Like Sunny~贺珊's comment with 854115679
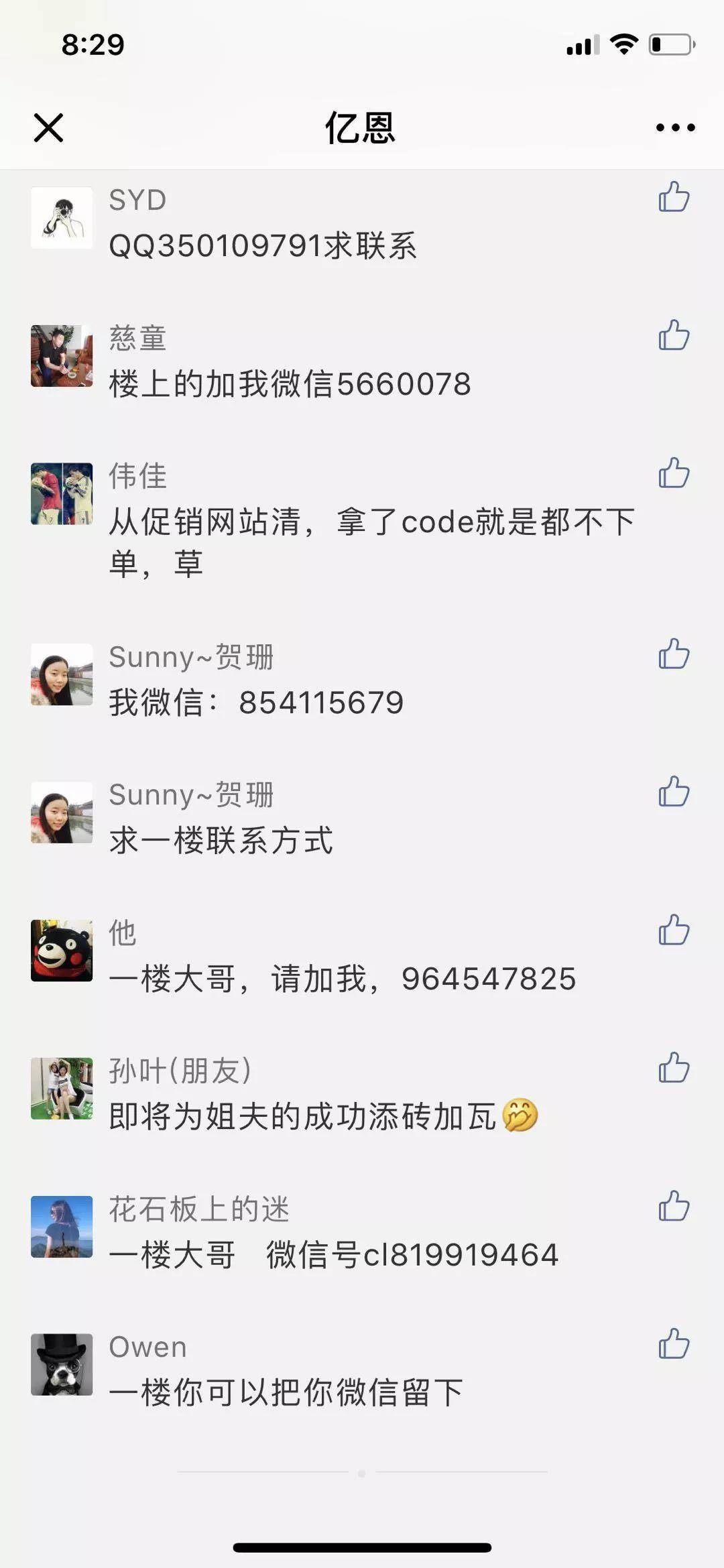 (674, 654)
